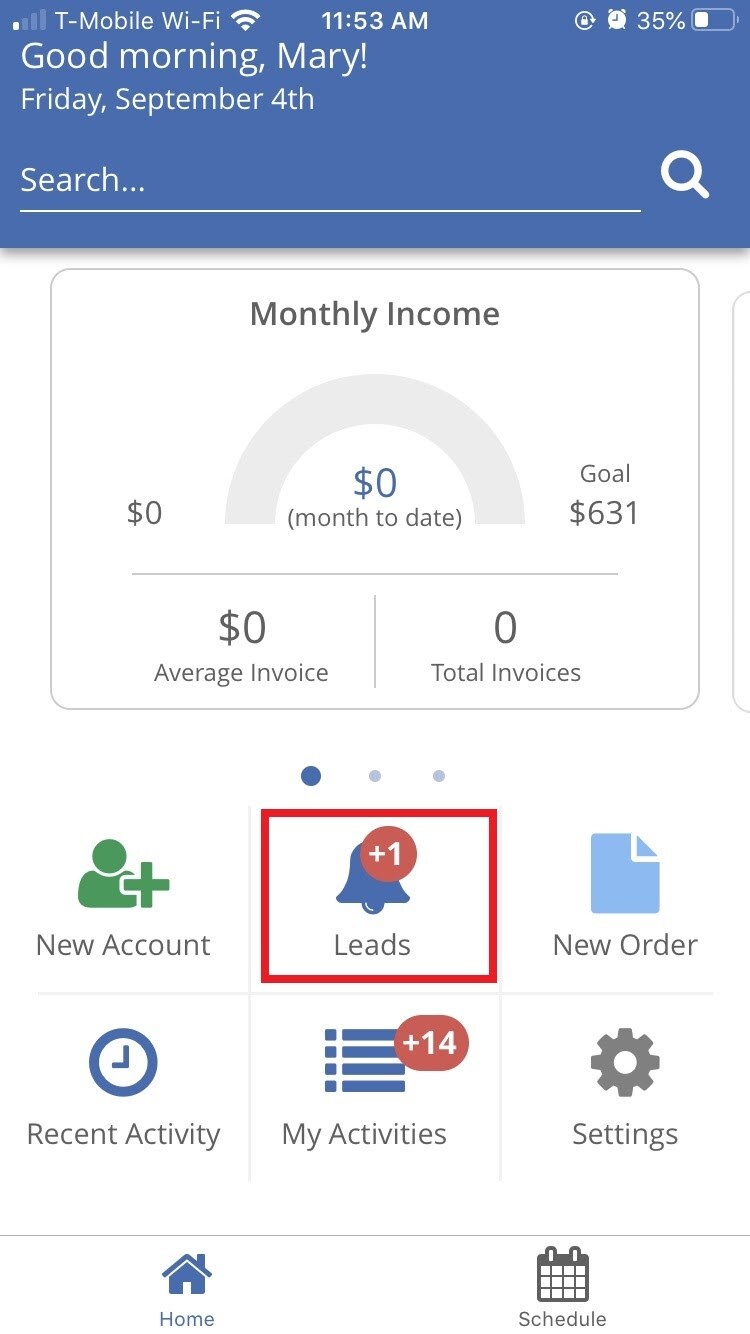View Recent Activity
The height and width of the screenshot is (1334, 750).
point(124,1087)
